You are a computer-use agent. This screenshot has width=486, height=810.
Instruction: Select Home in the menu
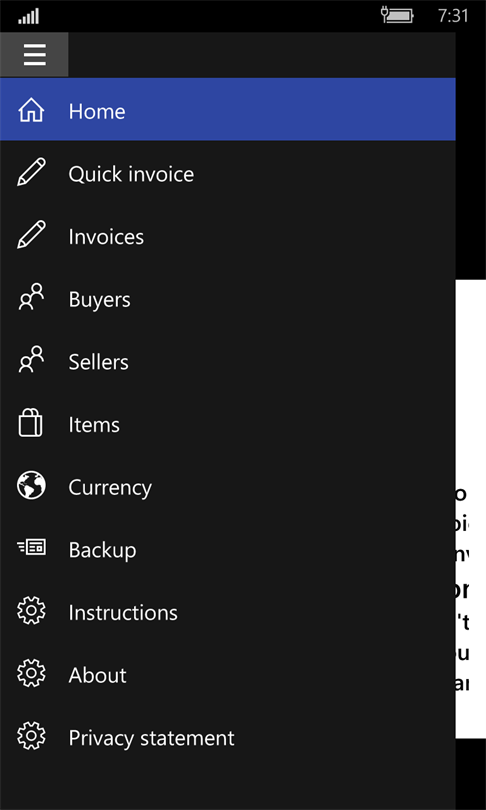(x=228, y=109)
